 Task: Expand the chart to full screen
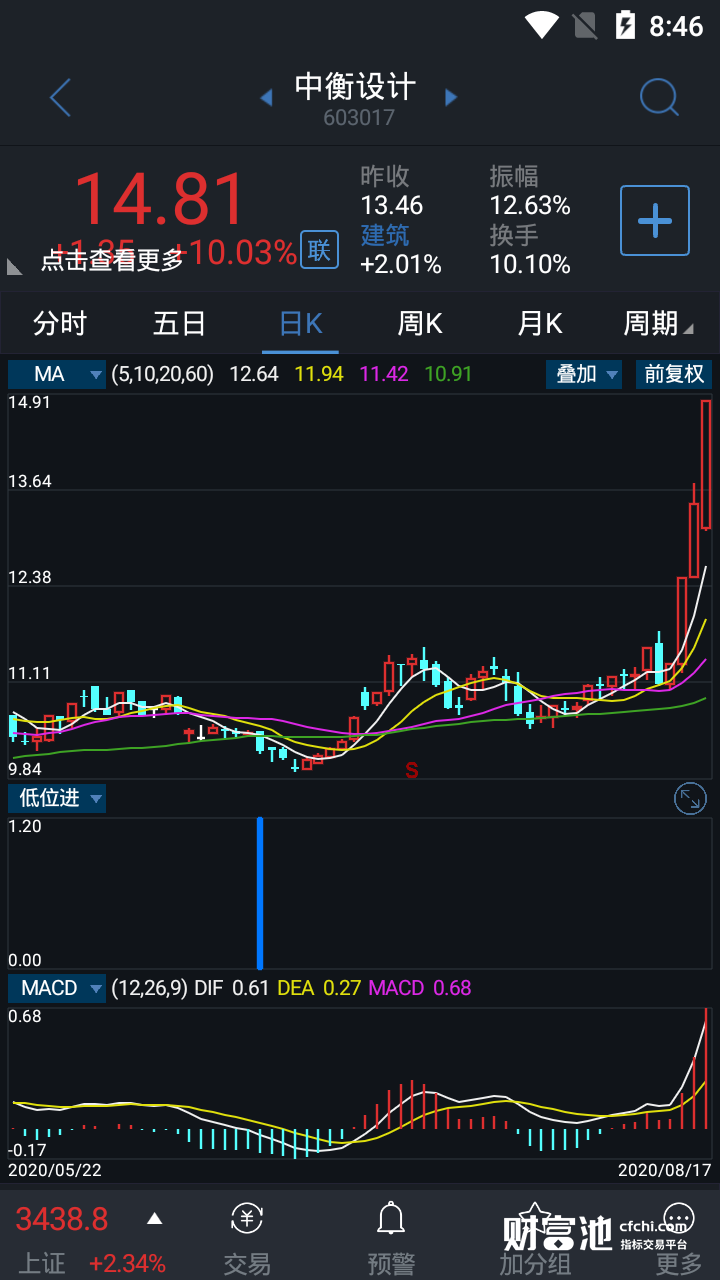click(690, 798)
